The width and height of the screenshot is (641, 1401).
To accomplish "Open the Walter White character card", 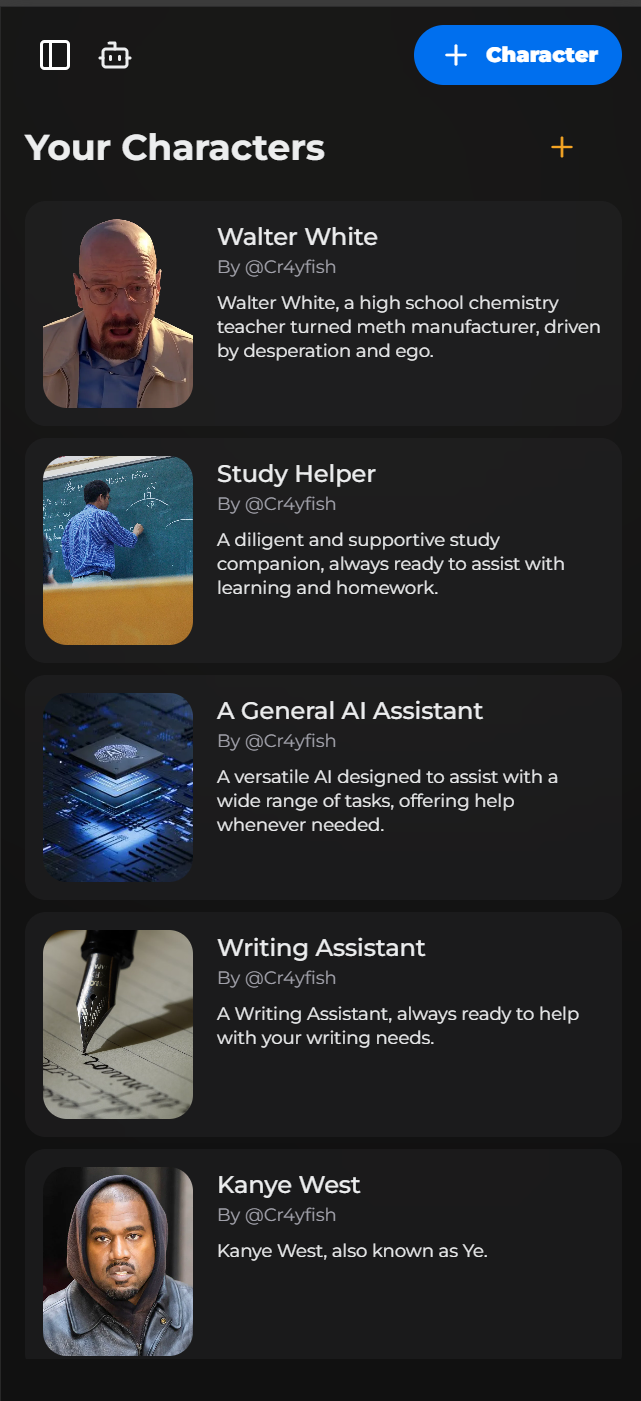I will (x=323, y=313).
